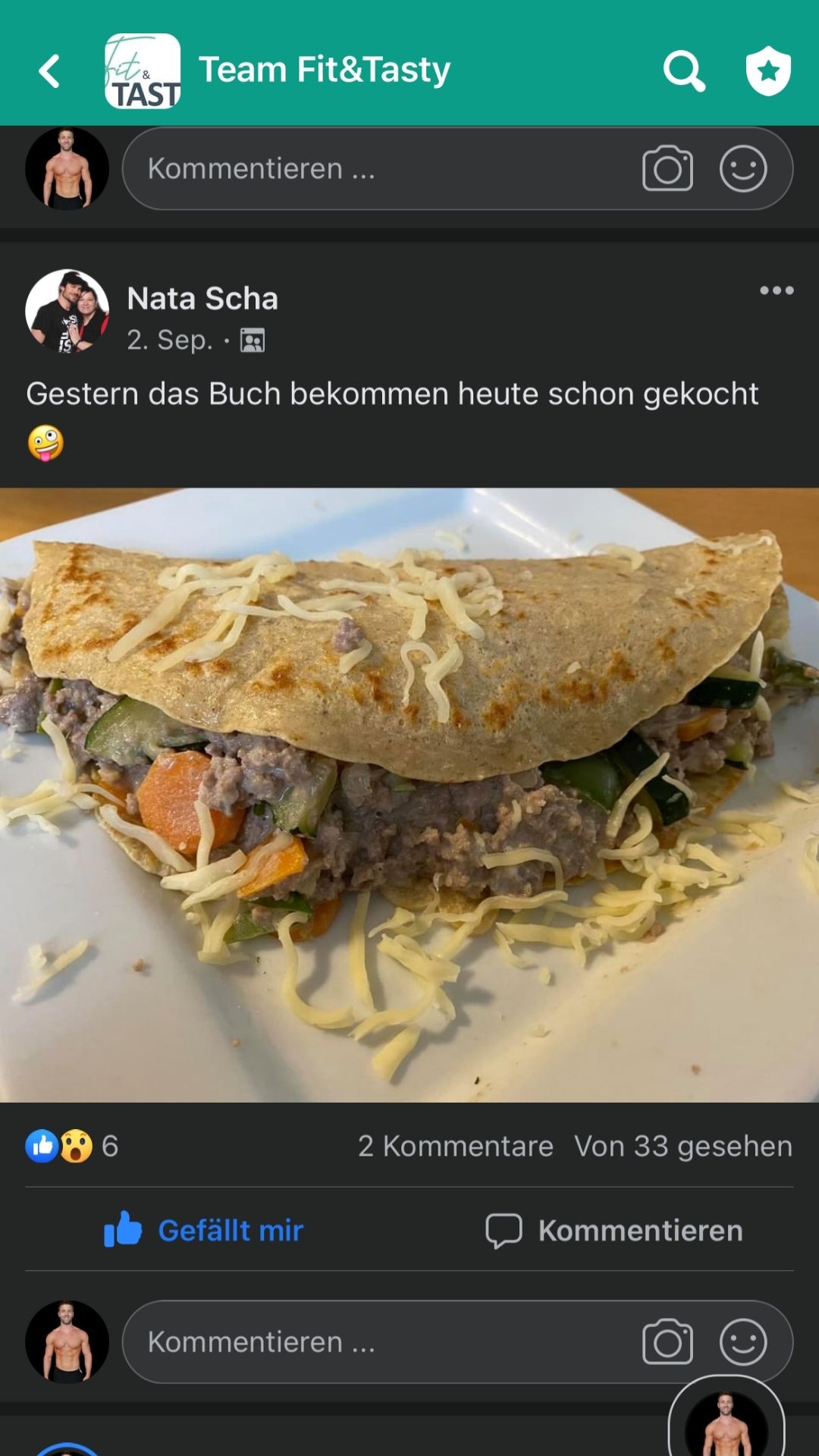Open the smiley picker in the topmost comment field

tap(743, 168)
